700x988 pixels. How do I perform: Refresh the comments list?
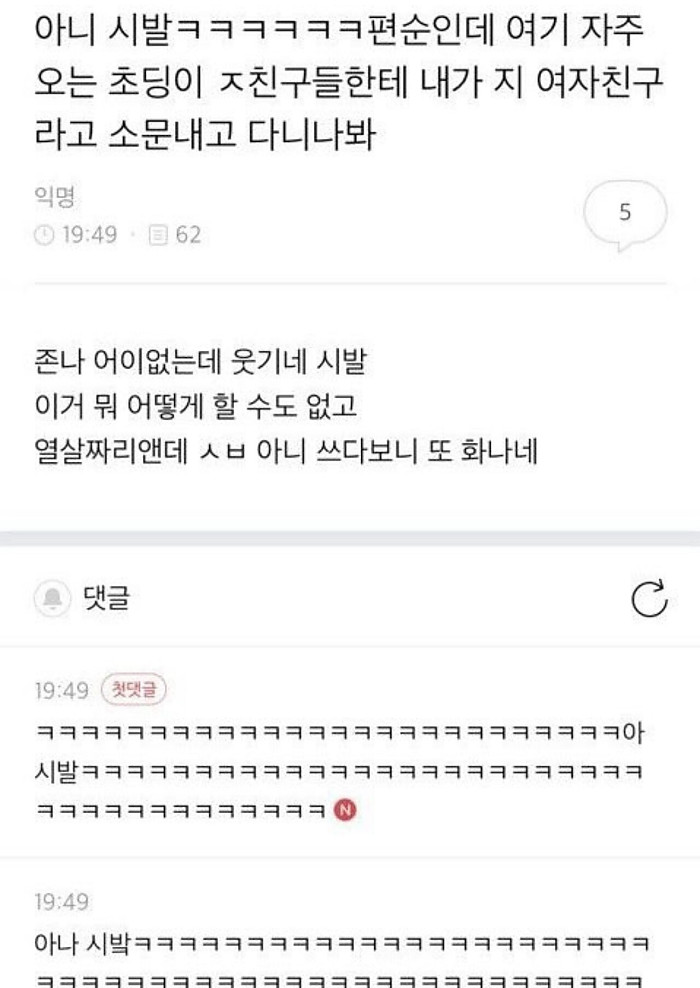click(649, 599)
